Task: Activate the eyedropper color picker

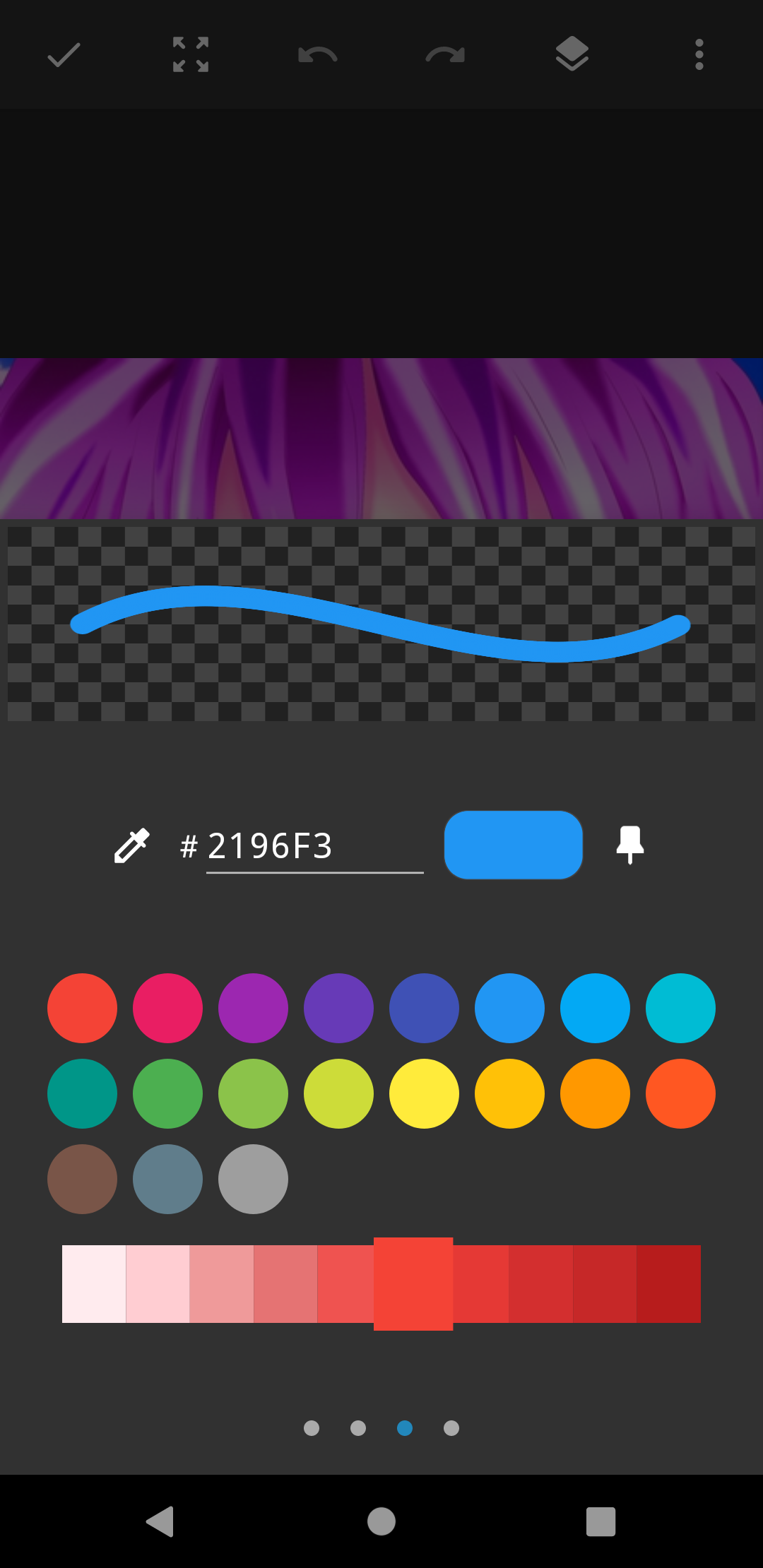Action: [x=132, y=845]
